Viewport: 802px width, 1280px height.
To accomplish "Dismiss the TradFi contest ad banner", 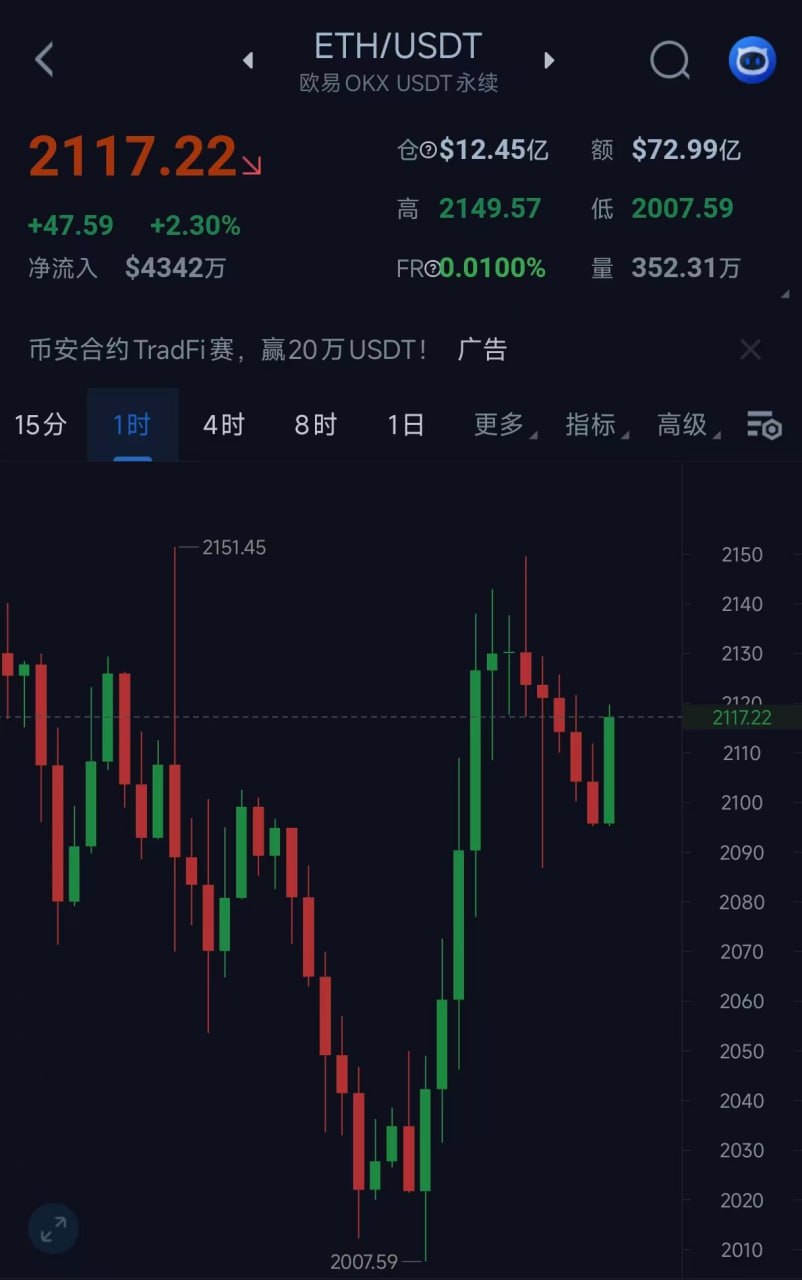I will [x=750, y=350].
